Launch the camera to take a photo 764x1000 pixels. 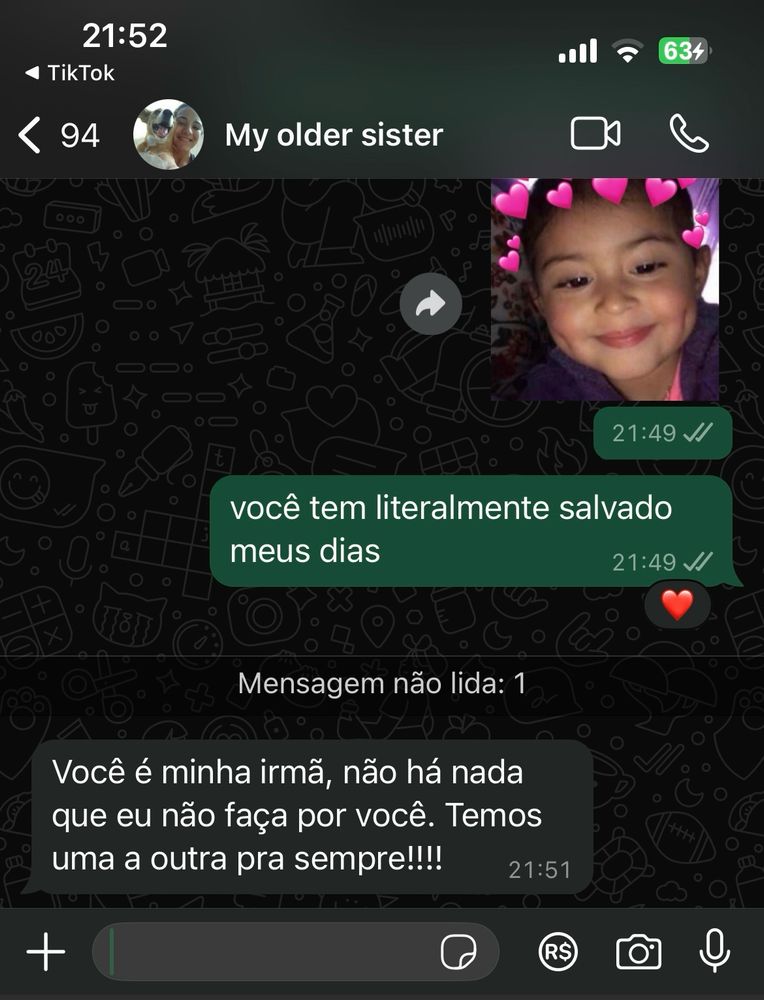pyautogui.click(x=638, y=951)
